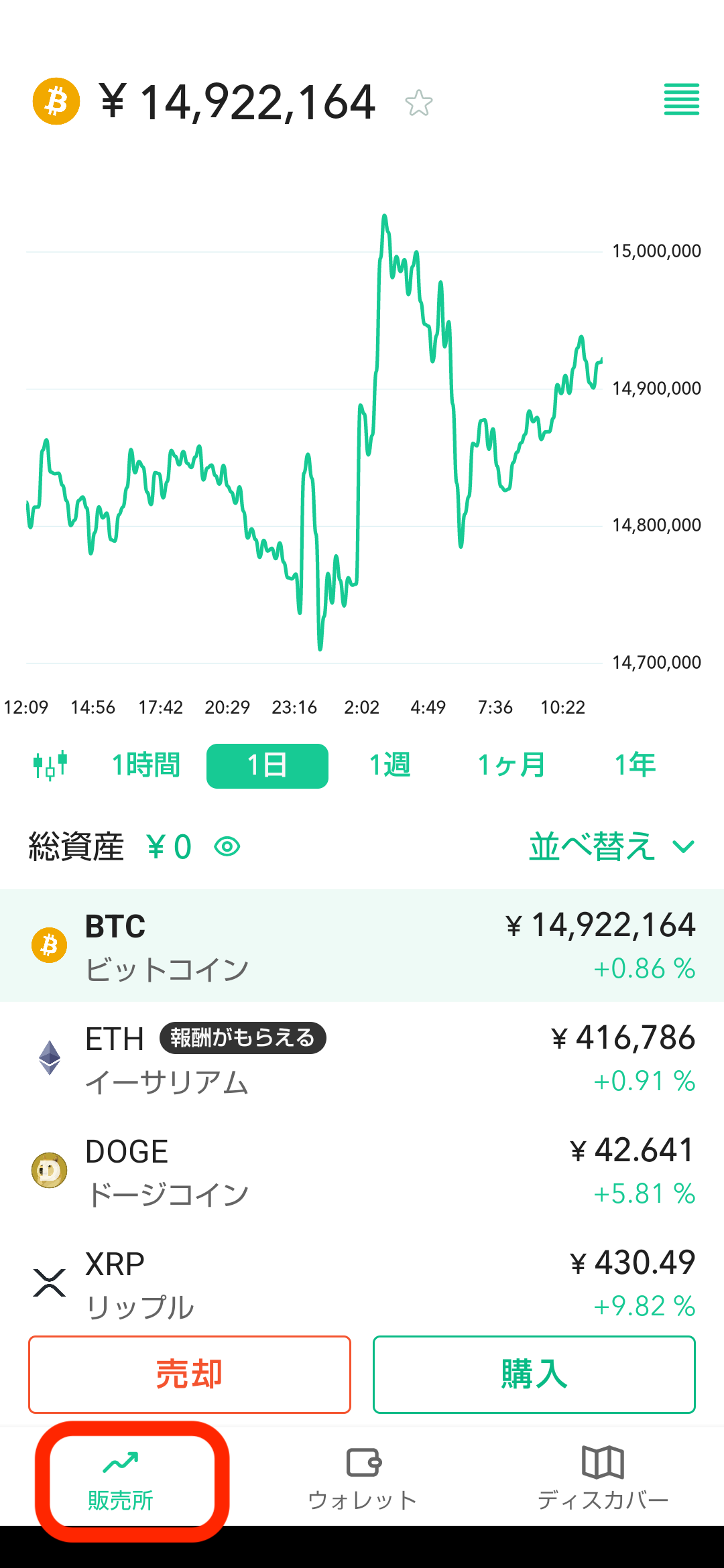Tap the 購入 buy button
The height and width of the screenshot is (1568, 724).
(534, 1374)
